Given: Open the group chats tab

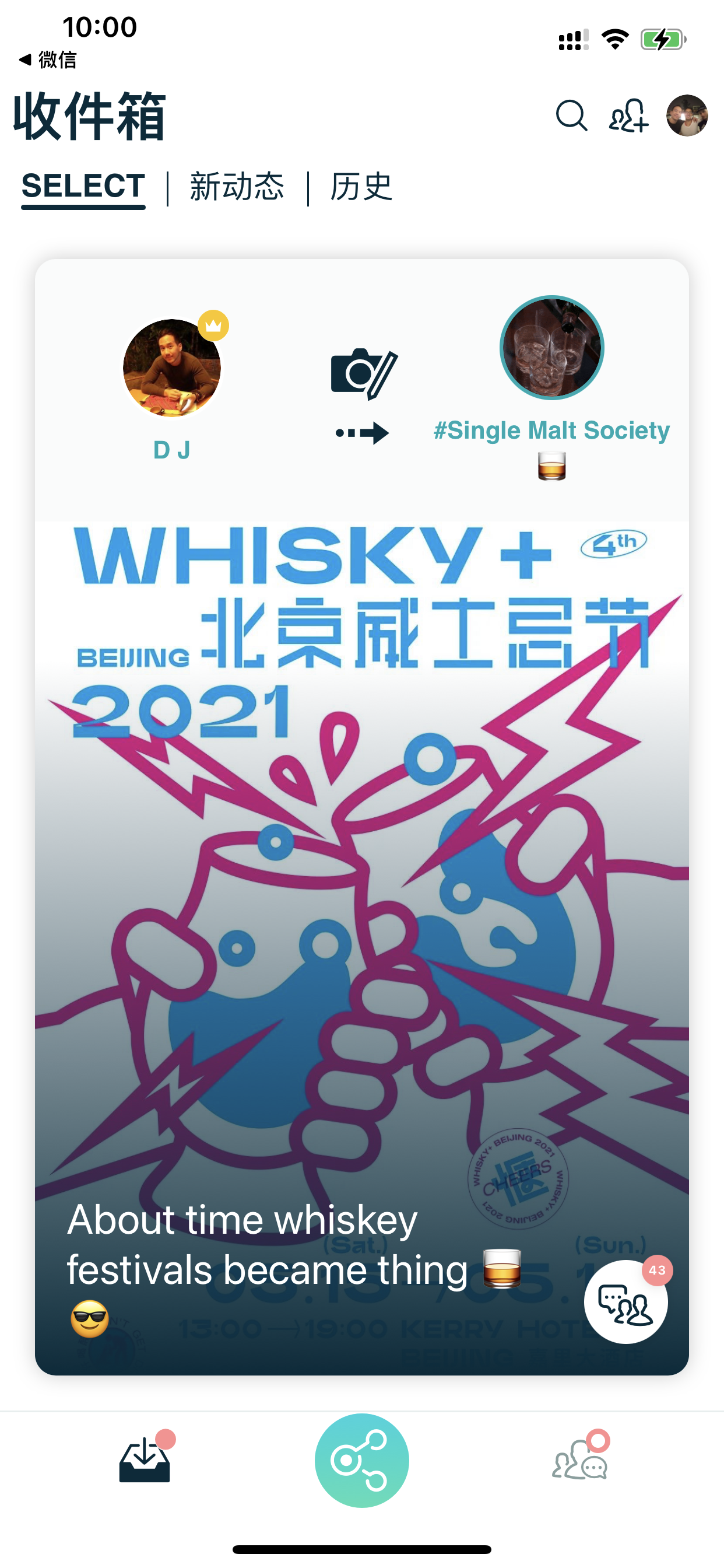Looking at the screenshot, I should click(580, 1459).
